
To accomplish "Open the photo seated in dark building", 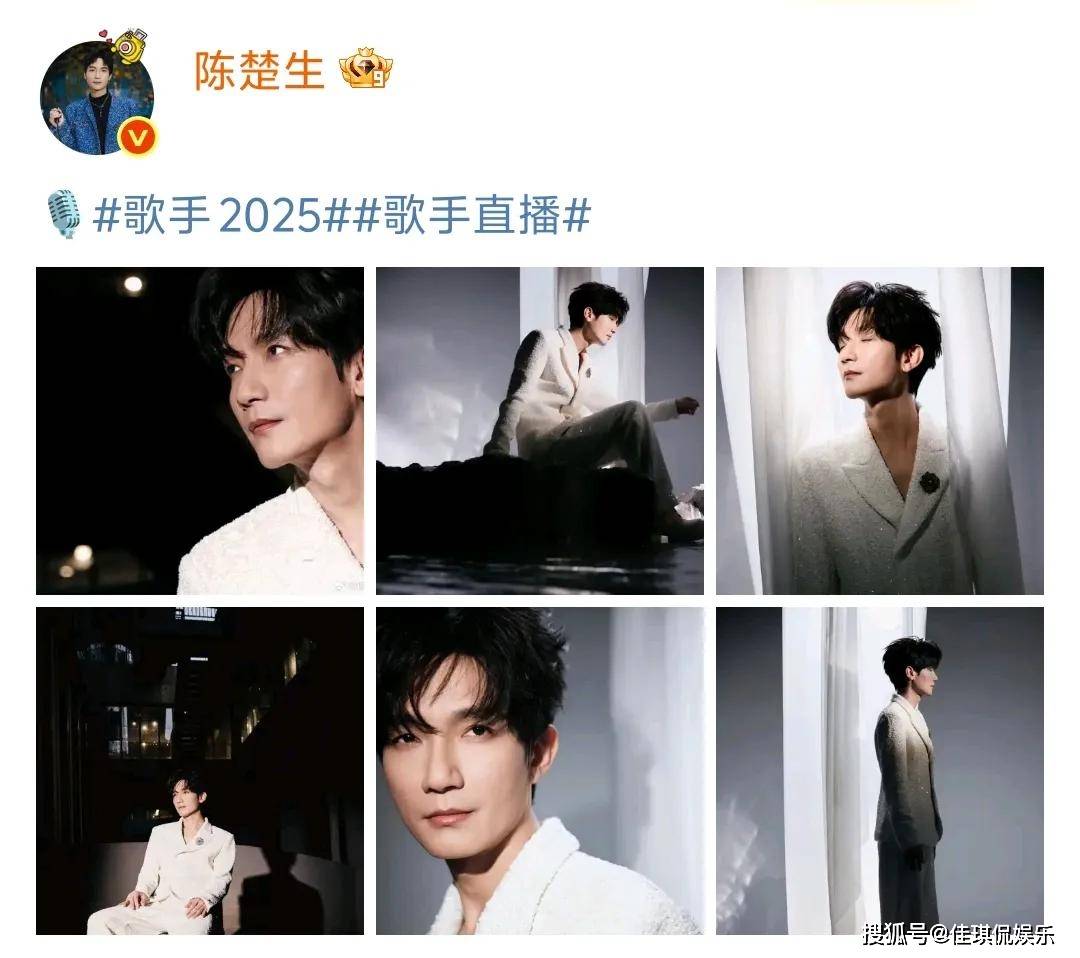I will (x=200, y=771).
